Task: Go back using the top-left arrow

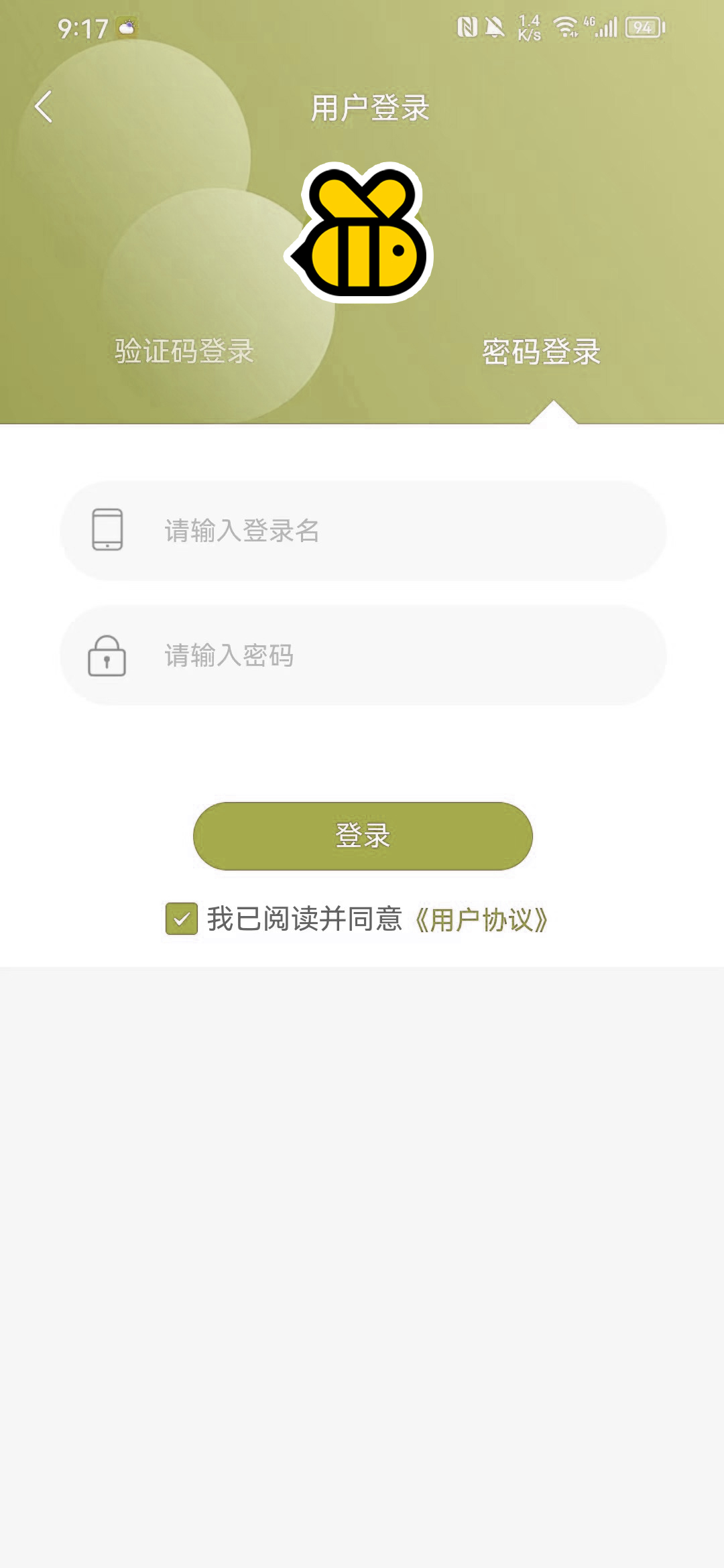Action: tap(44, 107)
